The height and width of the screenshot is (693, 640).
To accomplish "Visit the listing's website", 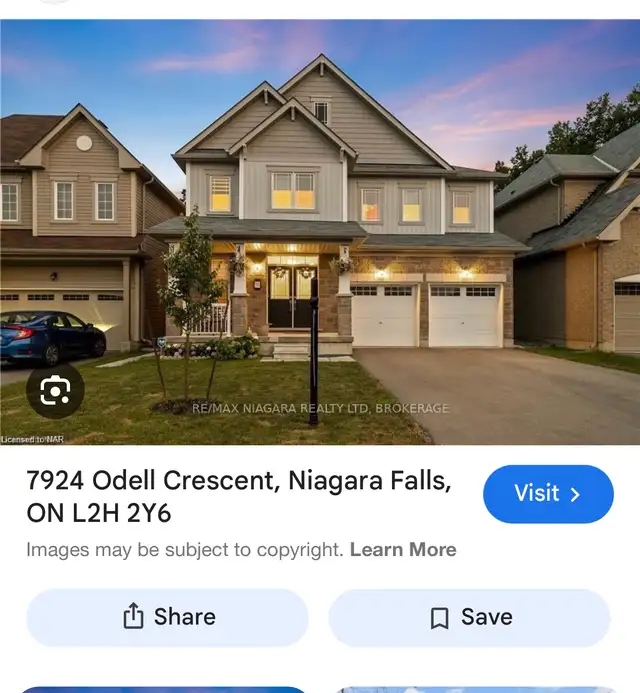I will coord(547,493).
